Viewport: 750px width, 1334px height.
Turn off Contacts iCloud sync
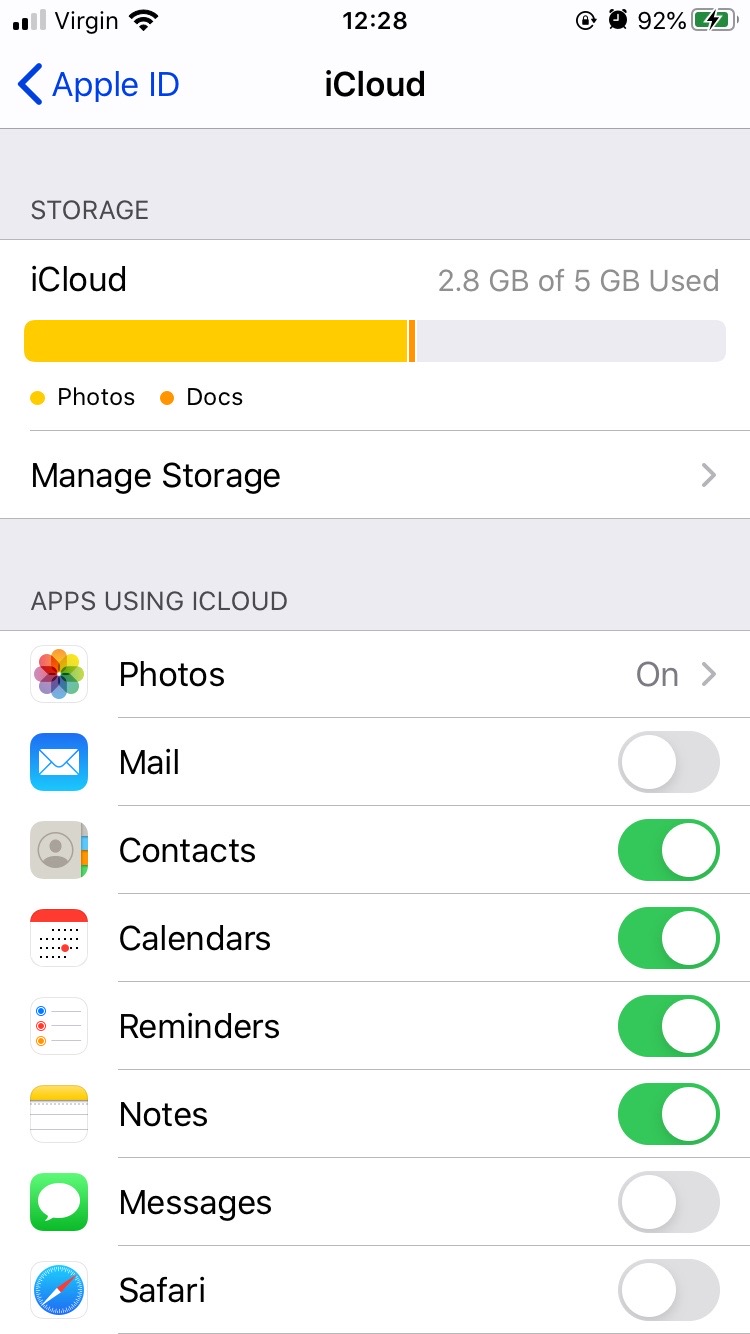click(x=668, y=851)
